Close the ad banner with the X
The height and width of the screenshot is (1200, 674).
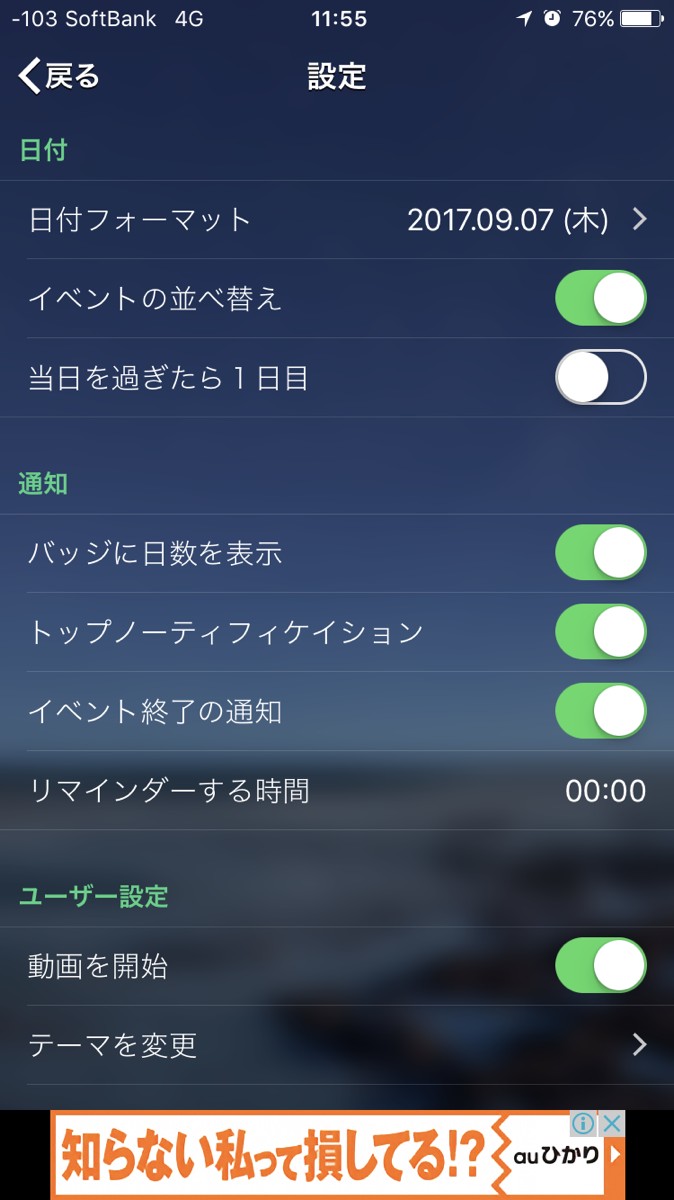tap(612, 1124)
